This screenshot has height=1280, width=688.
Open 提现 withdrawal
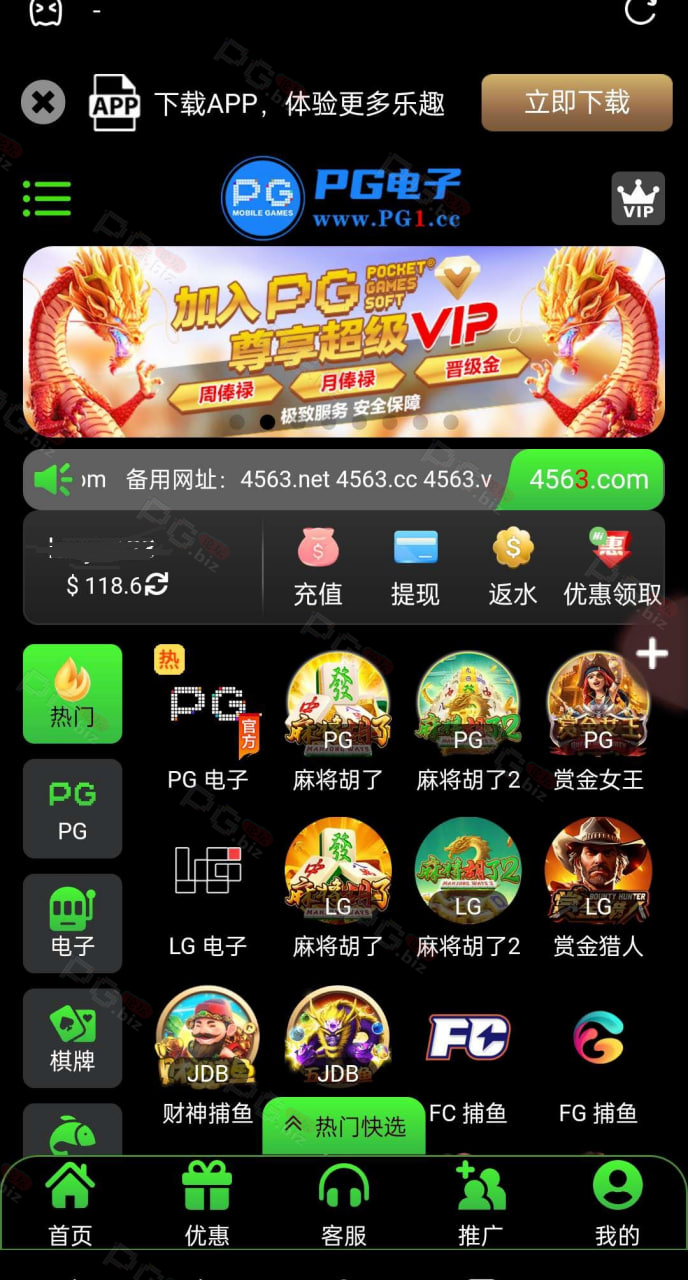[x=415, y=567]
